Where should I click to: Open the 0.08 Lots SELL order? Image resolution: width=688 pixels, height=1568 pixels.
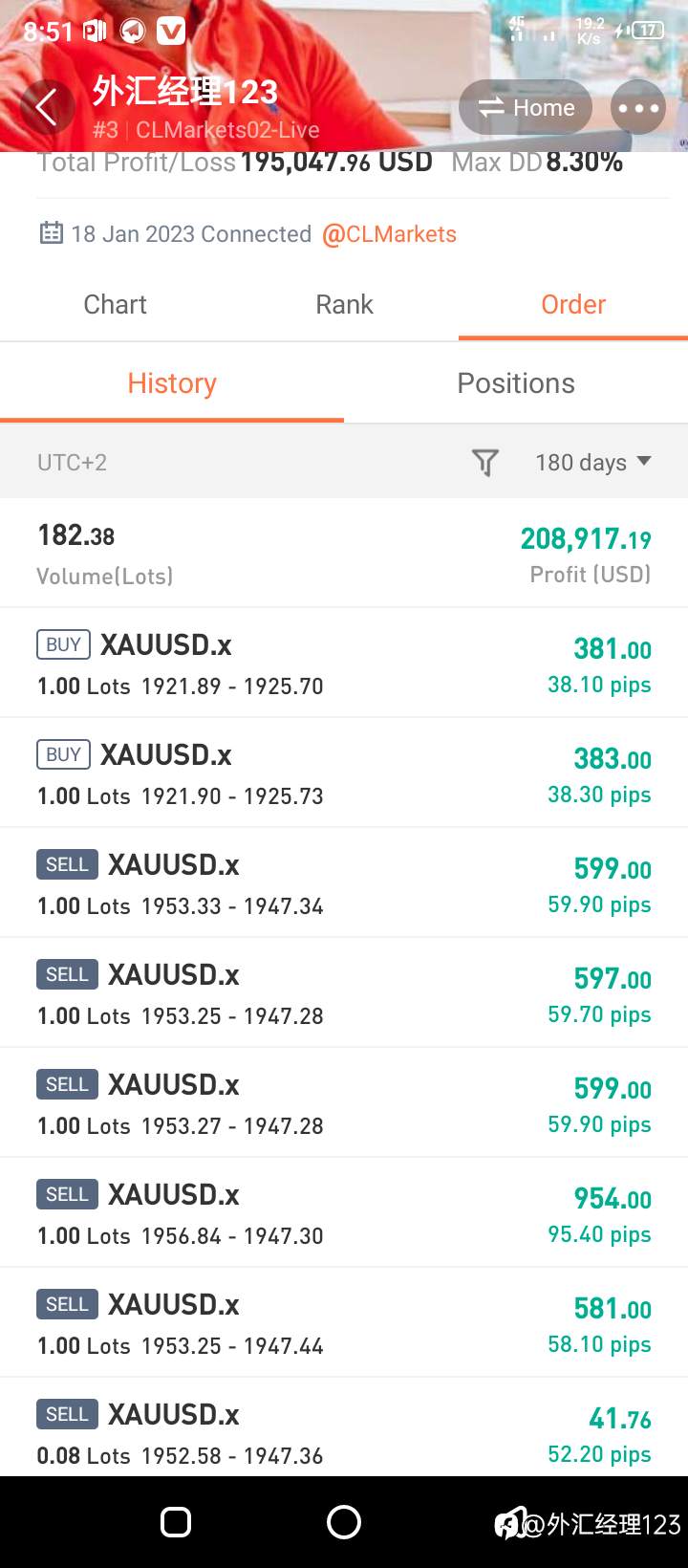pyautogui.click(x=344, y=1427)
